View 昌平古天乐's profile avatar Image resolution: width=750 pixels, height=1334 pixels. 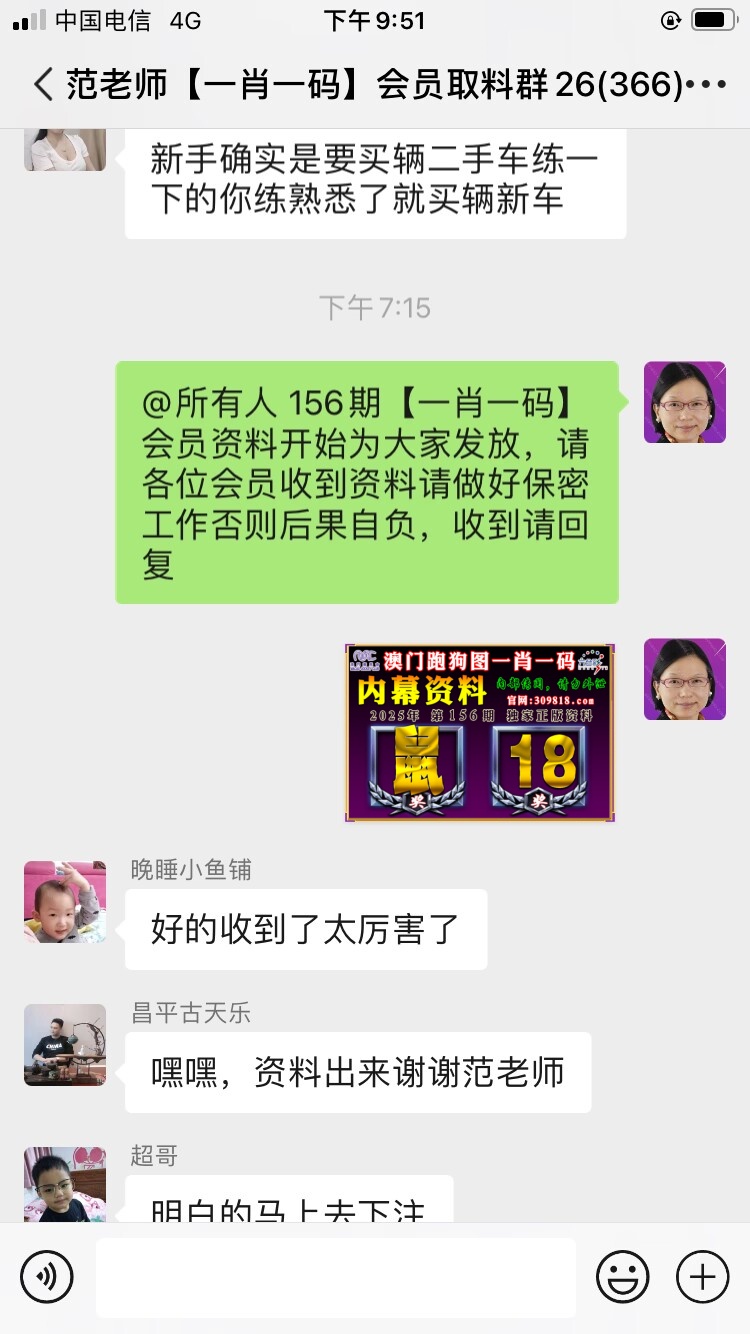(65, 1045)
